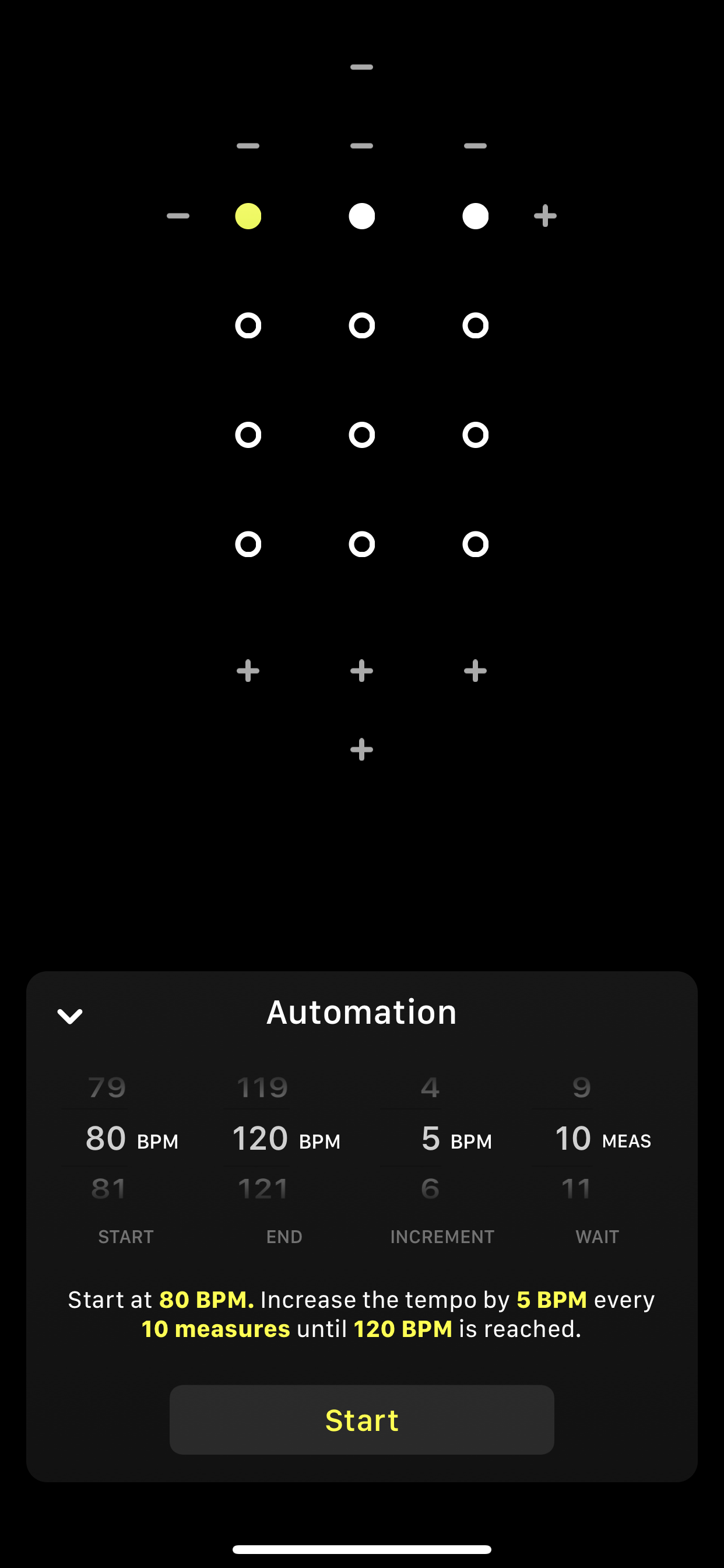Image resolution: width=724 pixels, height=1568 pixels.
Task: Select 81 in the START picker
Action: (x=108, y=1189)
